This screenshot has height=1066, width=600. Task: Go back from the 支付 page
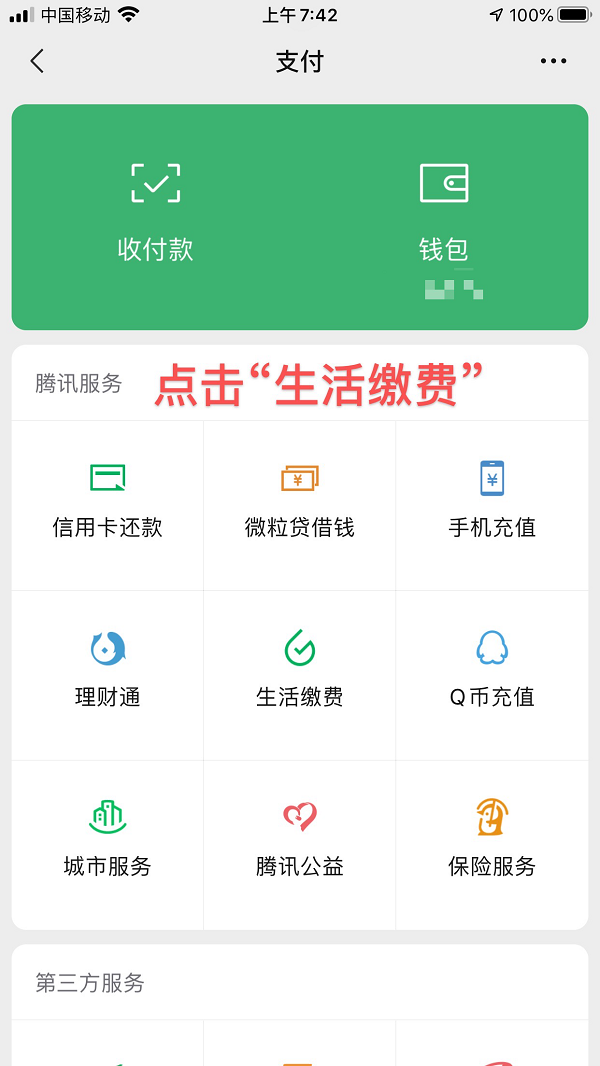(x=37, y=62)
